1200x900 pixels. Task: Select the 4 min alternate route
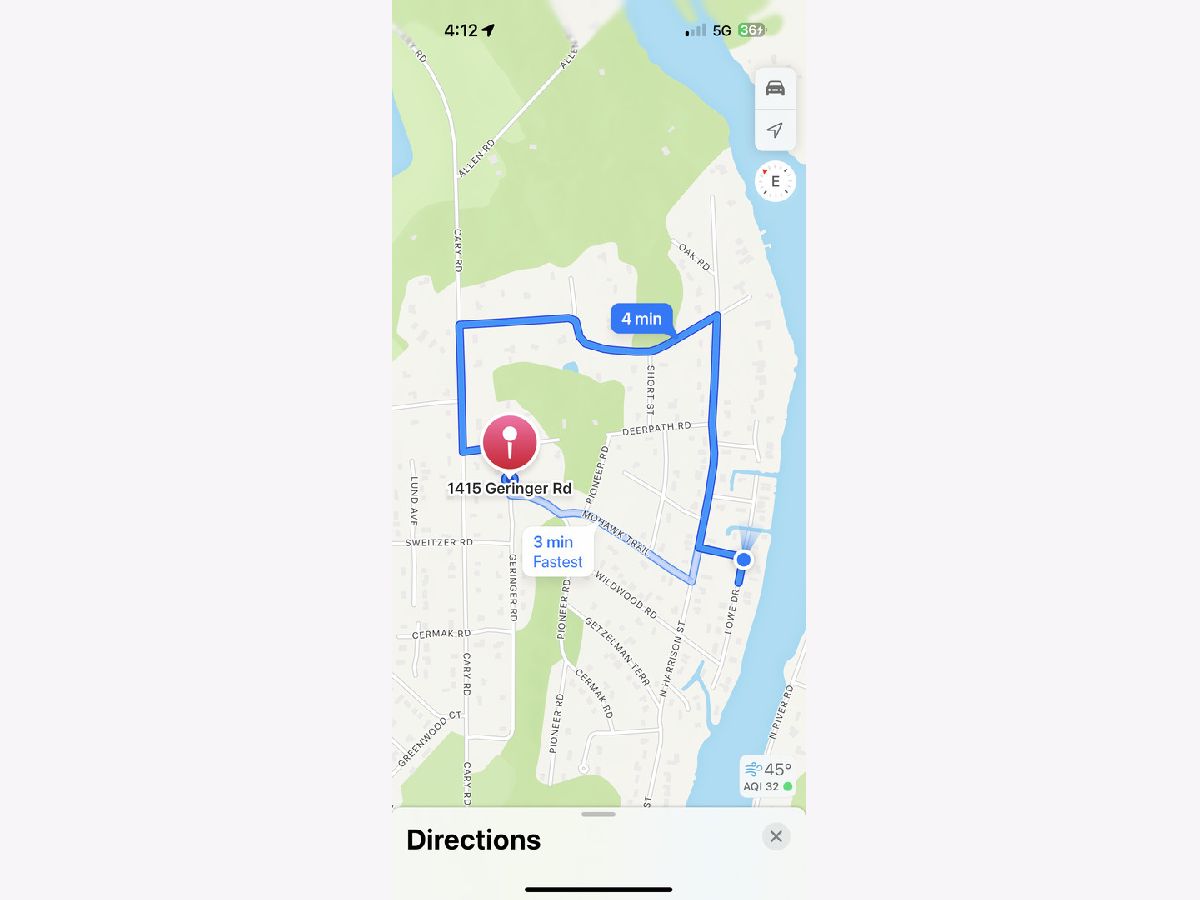(641, 319)
